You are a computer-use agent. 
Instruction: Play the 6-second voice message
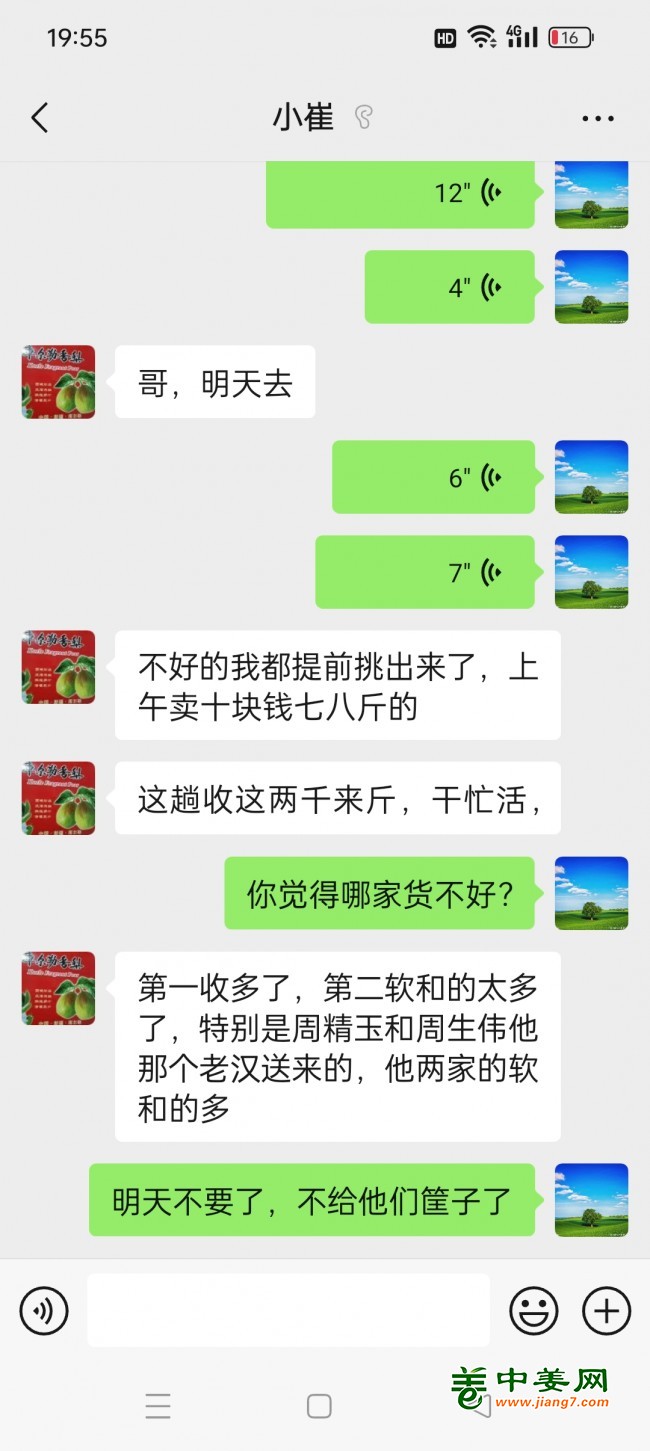(x=433, y=477)
